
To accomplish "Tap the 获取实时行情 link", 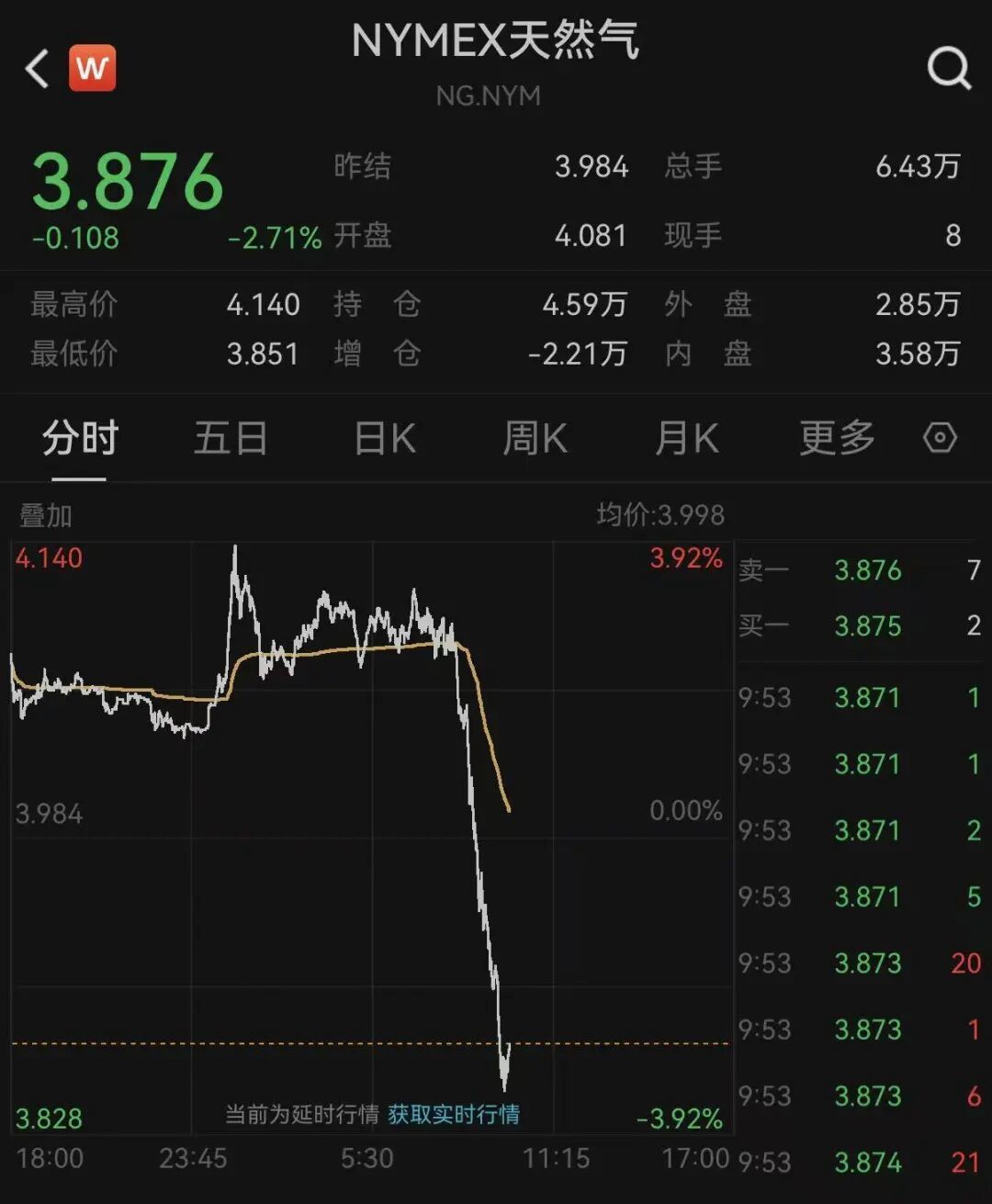I will click(454, 1114).
